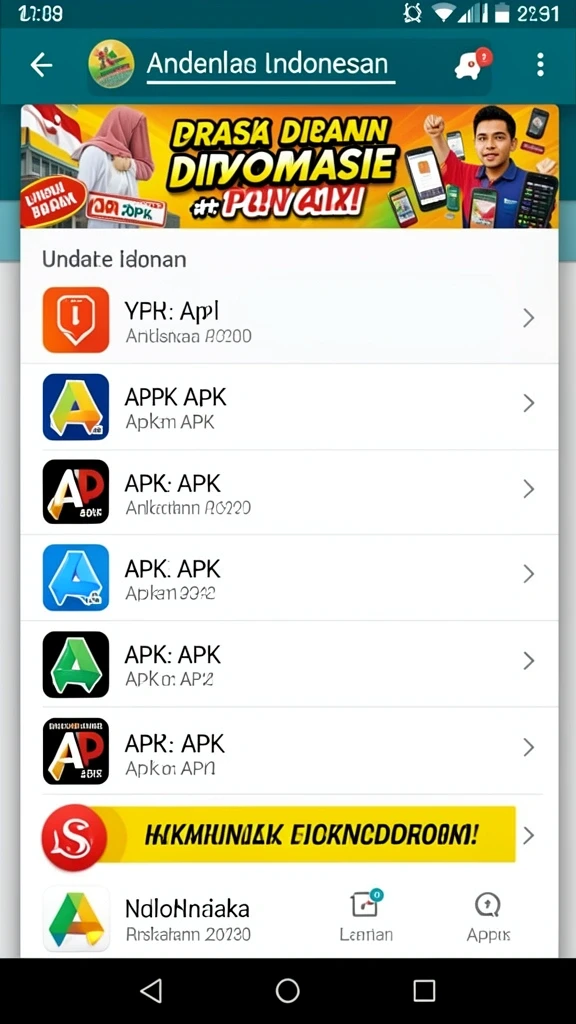The width and height of the screenshot is (576, 1024).
Task: Tap the system home button
Action: (x=287, y=991)
